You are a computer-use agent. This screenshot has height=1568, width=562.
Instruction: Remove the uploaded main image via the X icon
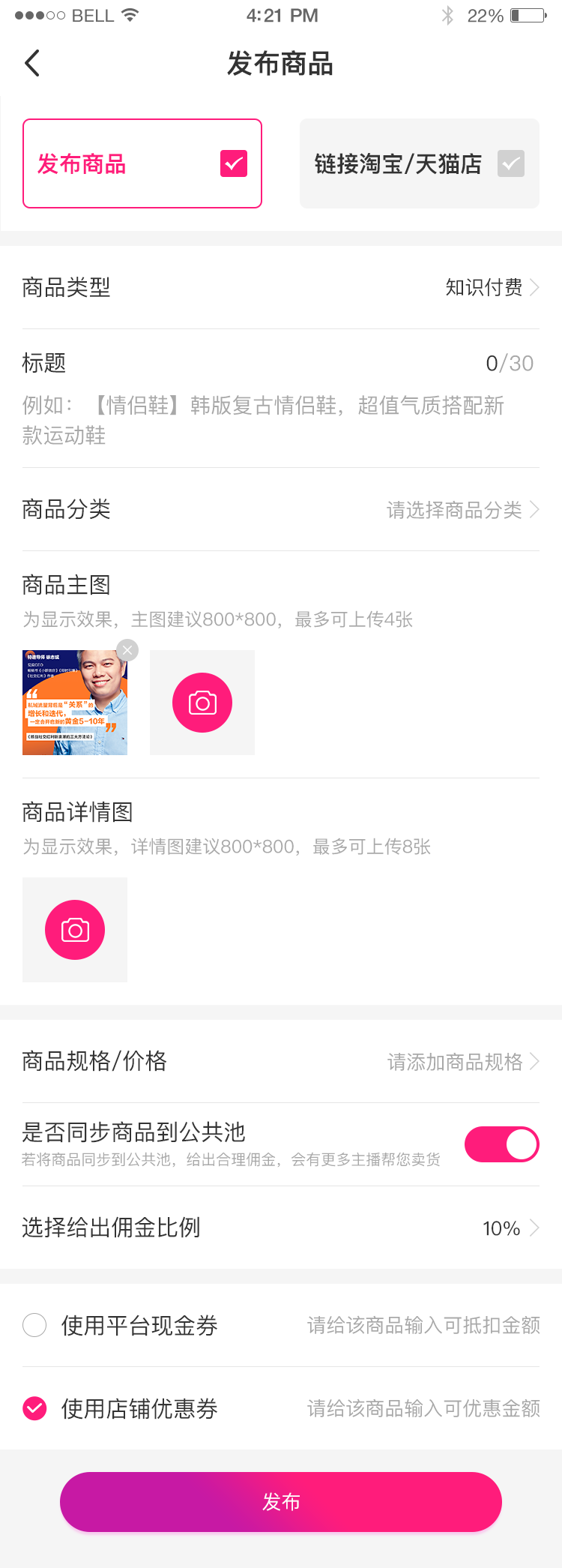(x=126, y=649)
